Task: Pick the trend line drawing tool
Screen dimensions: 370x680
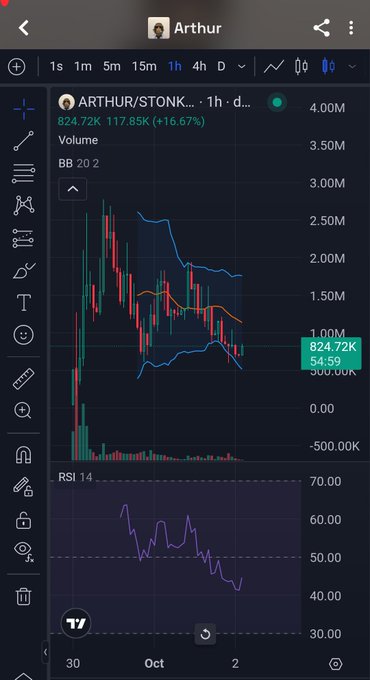Action: 23,141
